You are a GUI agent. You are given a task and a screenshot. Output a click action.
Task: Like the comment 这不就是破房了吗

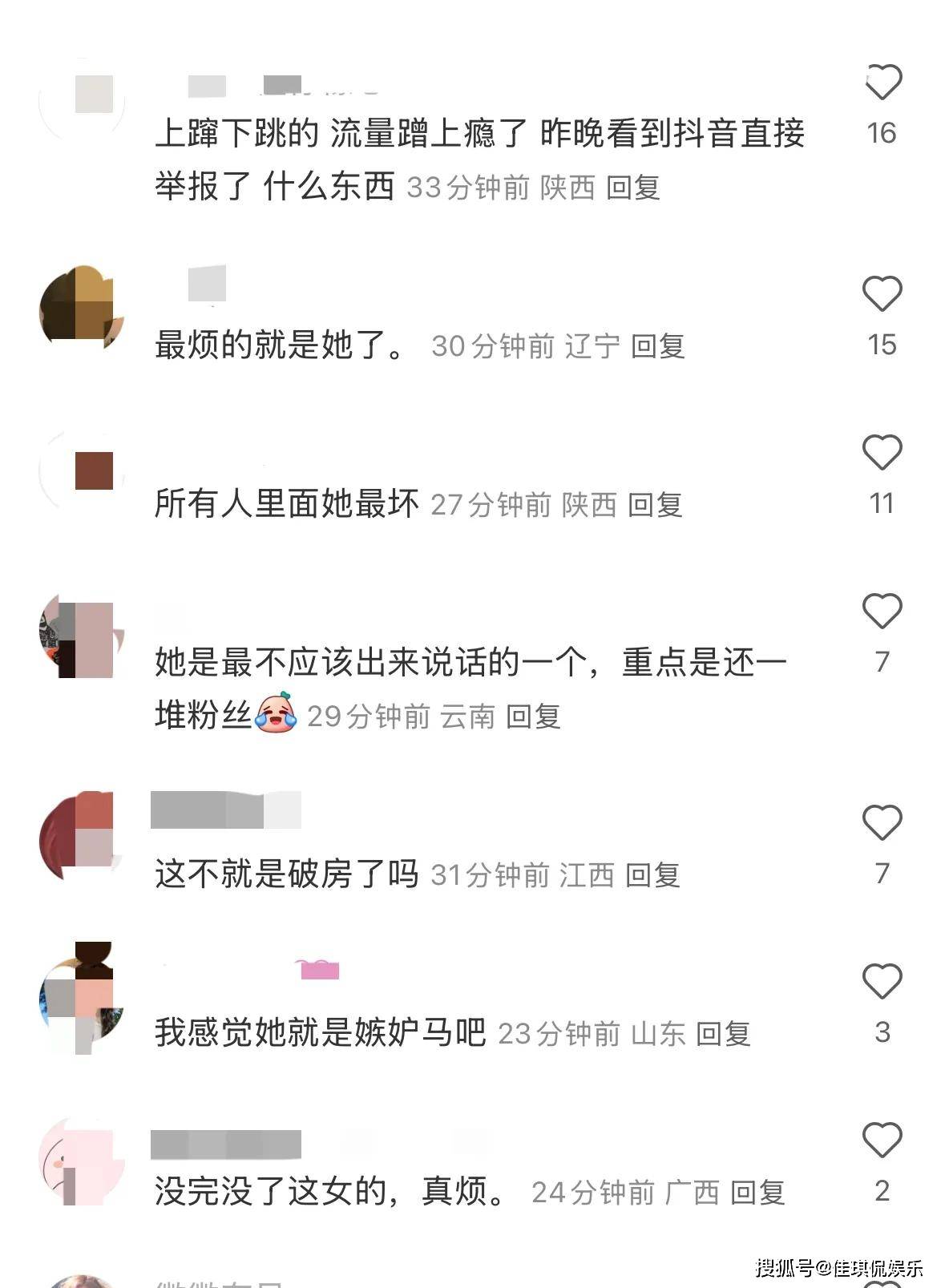882,822
